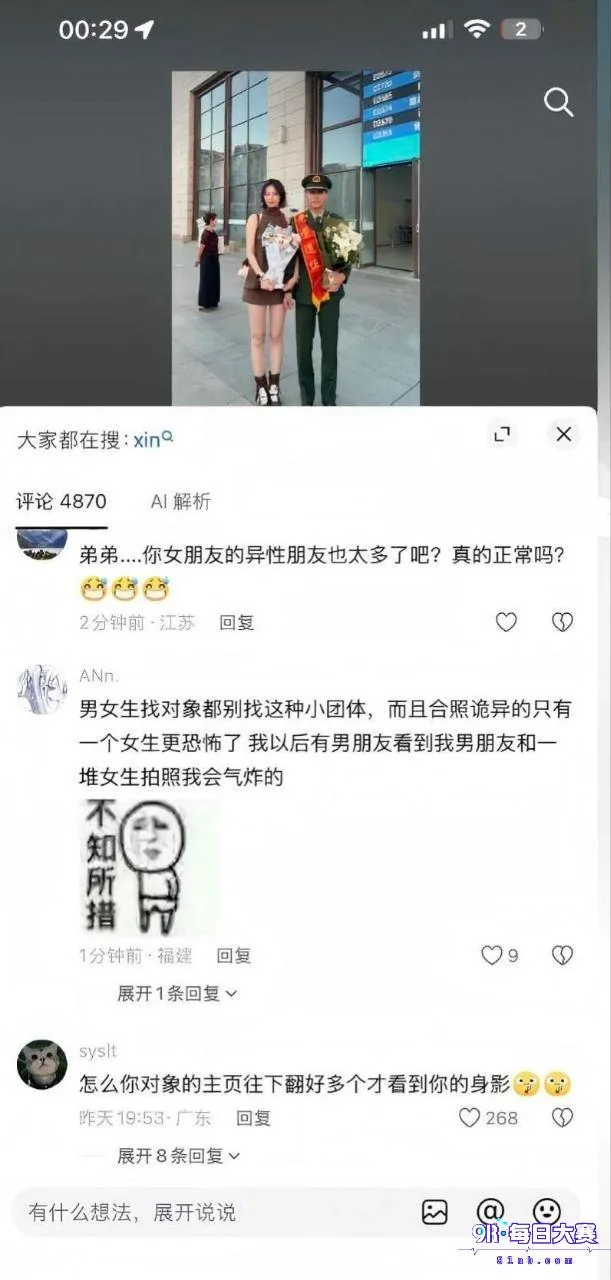This screenshot has width=611, height=1280.
Task: Close the comments panel
Action: tap(564, 434)
